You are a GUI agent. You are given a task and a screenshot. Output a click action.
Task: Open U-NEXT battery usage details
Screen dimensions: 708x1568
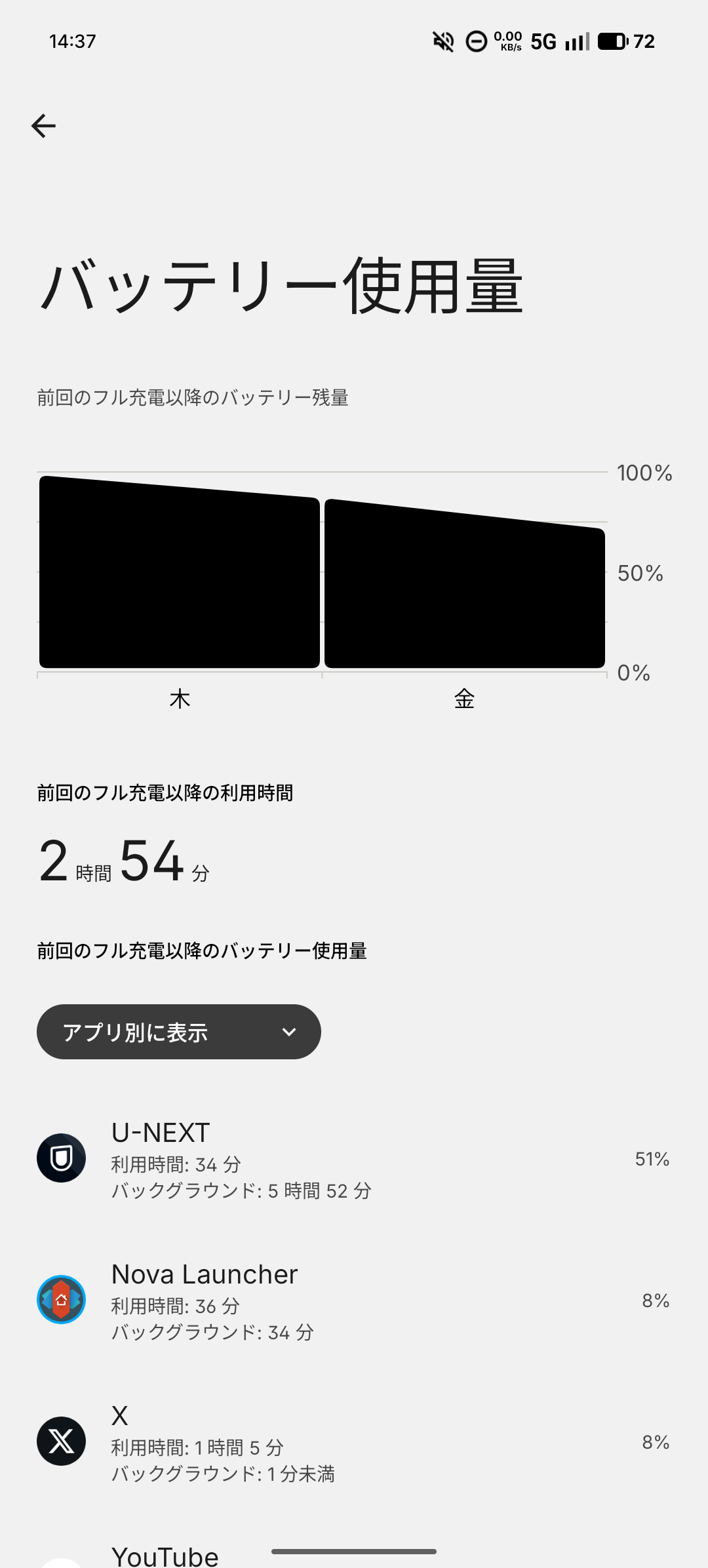point(354,1159)
